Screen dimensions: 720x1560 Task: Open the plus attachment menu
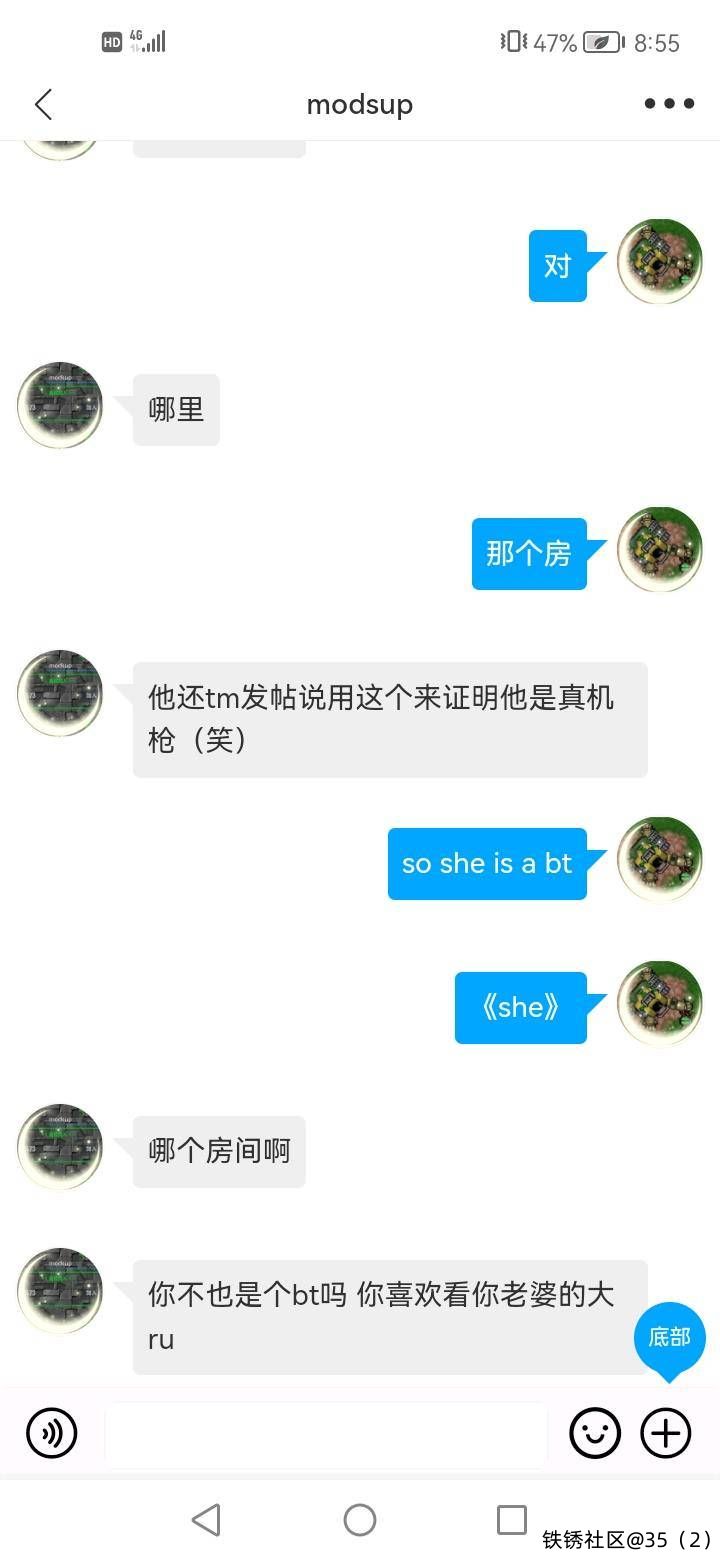pos(666,1434)
